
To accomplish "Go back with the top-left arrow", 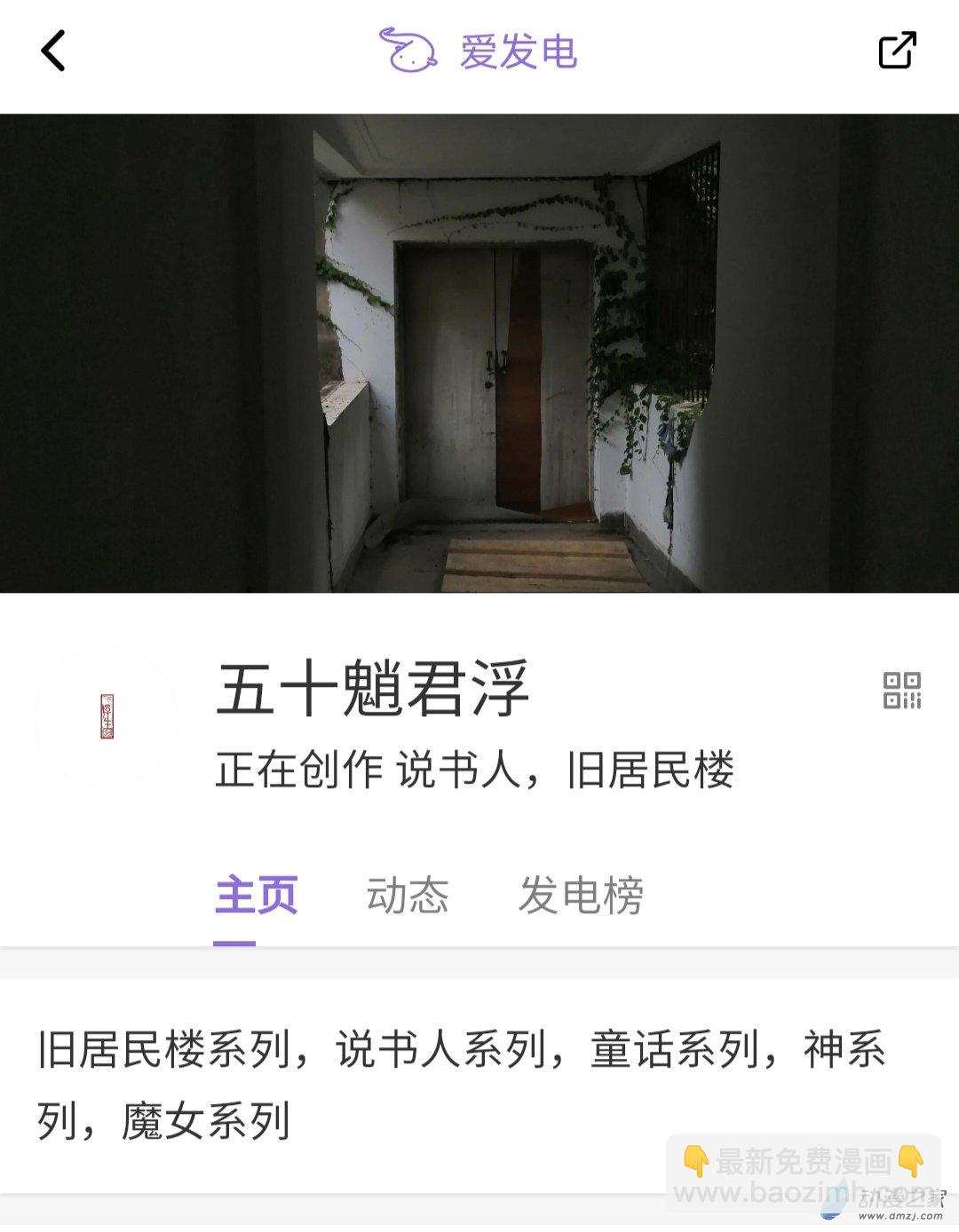I will [x=53, y=51].
